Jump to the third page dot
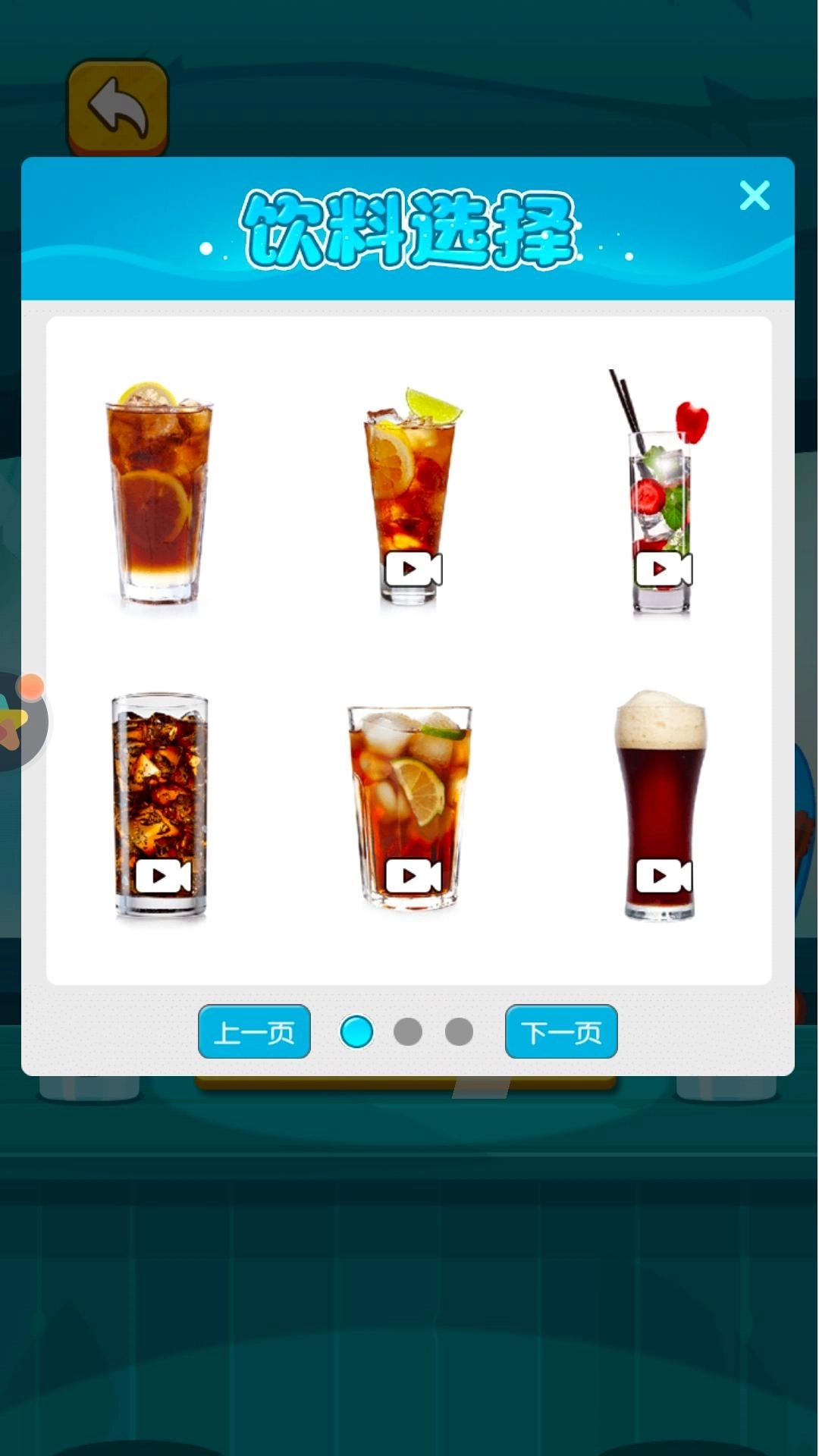The image size is (819, 1456). (459, 1031)
